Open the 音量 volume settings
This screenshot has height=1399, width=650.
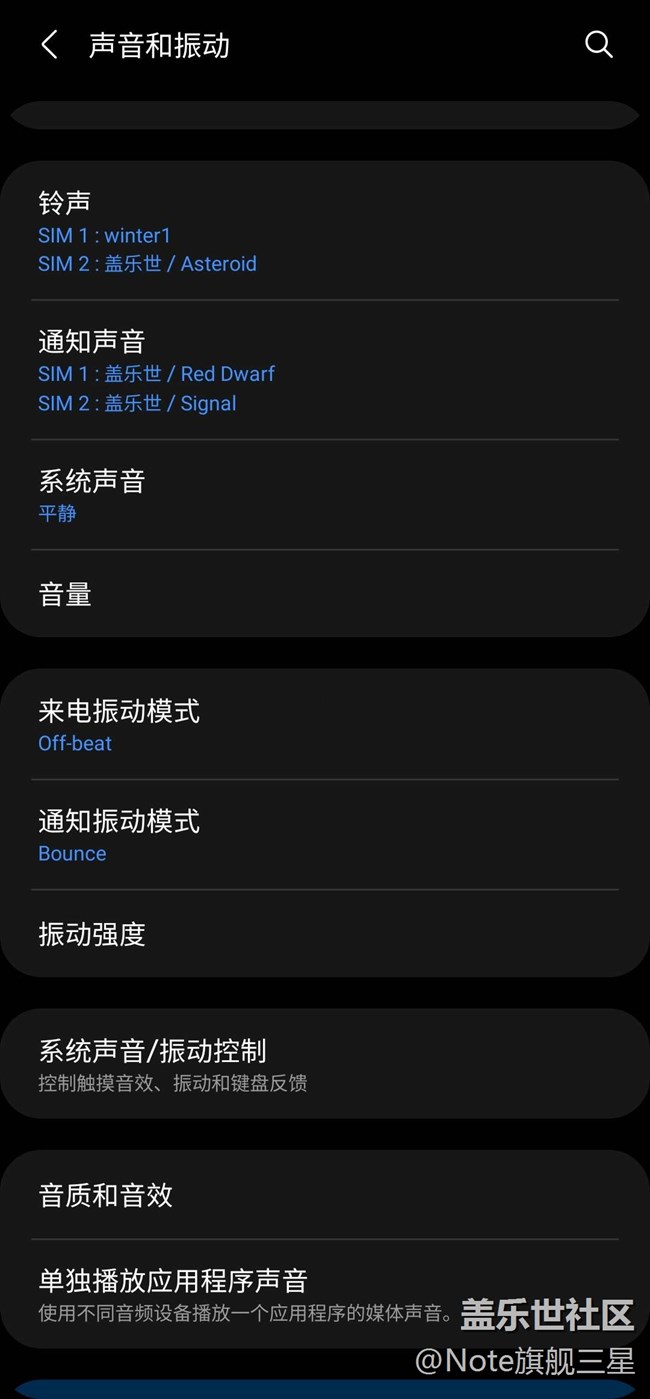(325, 594)
